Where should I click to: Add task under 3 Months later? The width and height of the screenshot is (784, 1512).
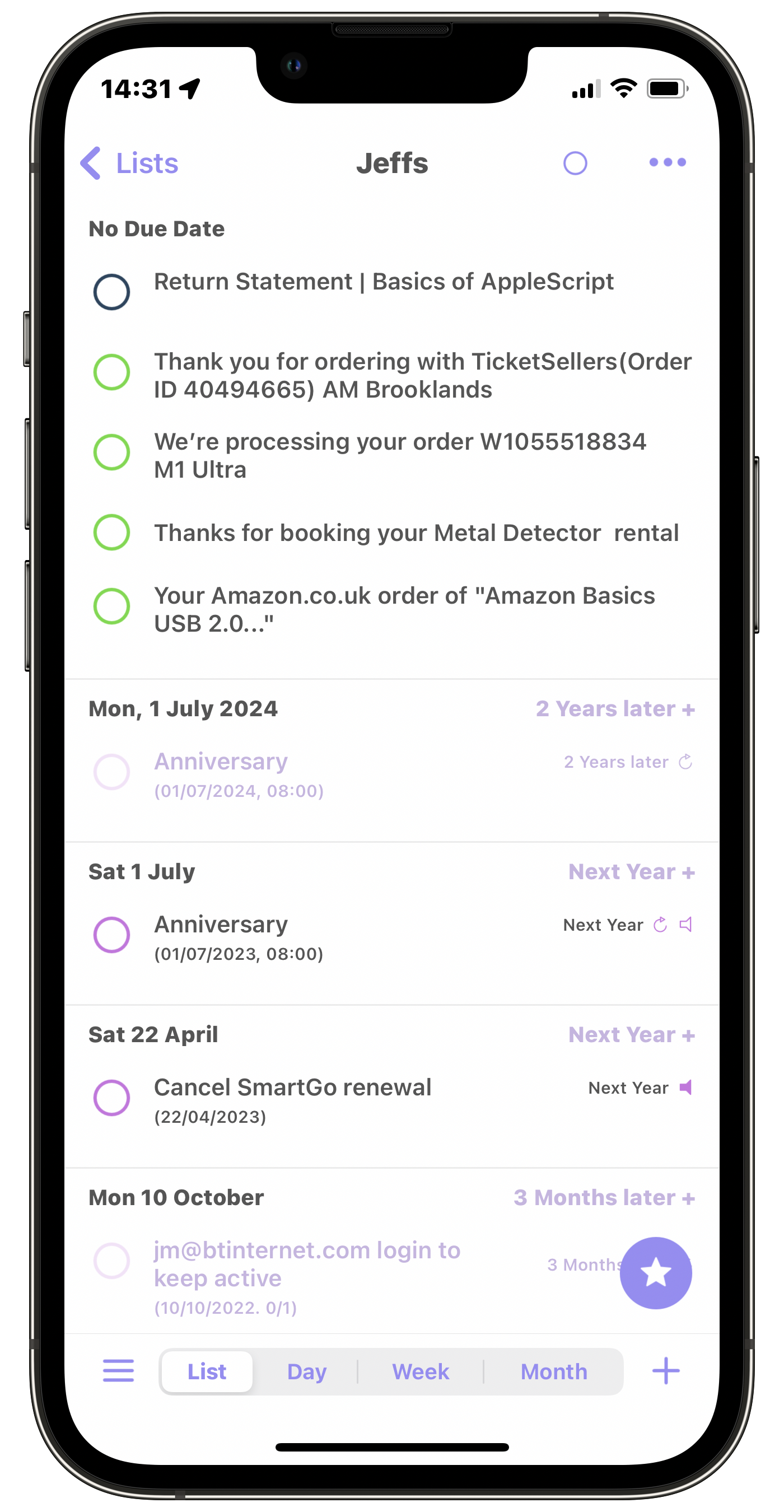tap(604, 1197)
